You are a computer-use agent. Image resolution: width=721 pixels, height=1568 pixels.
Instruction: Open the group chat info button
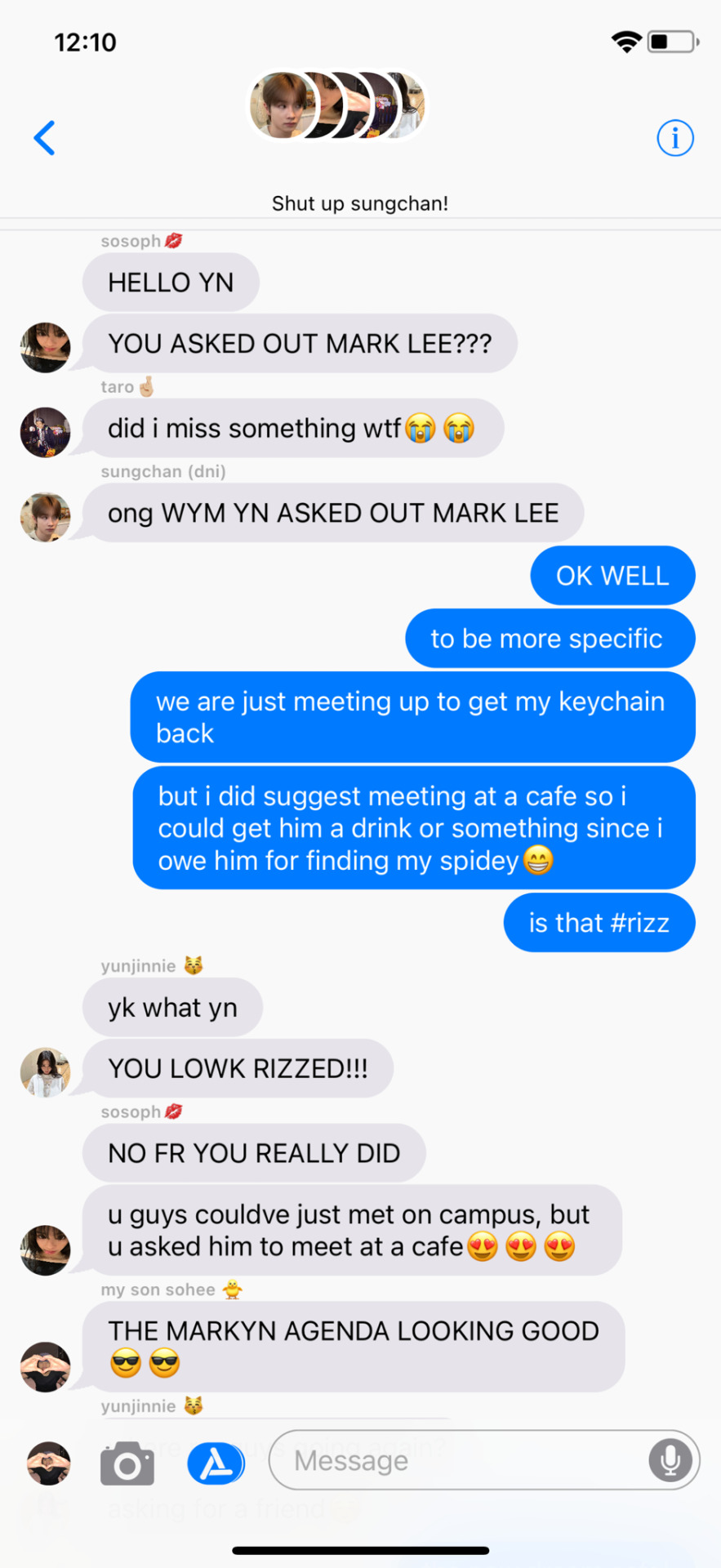pyautogui.click(x=674, y=138)
